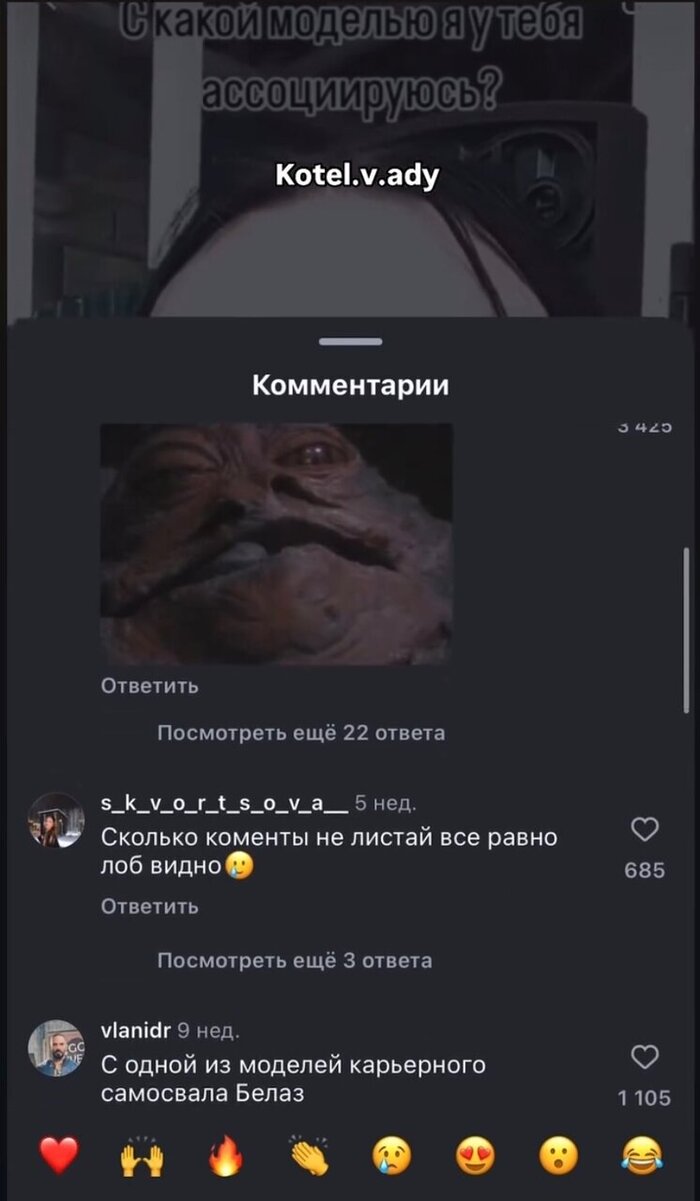
Task: Insert the crying face emoji
Action: click(x=391, y=1156)
